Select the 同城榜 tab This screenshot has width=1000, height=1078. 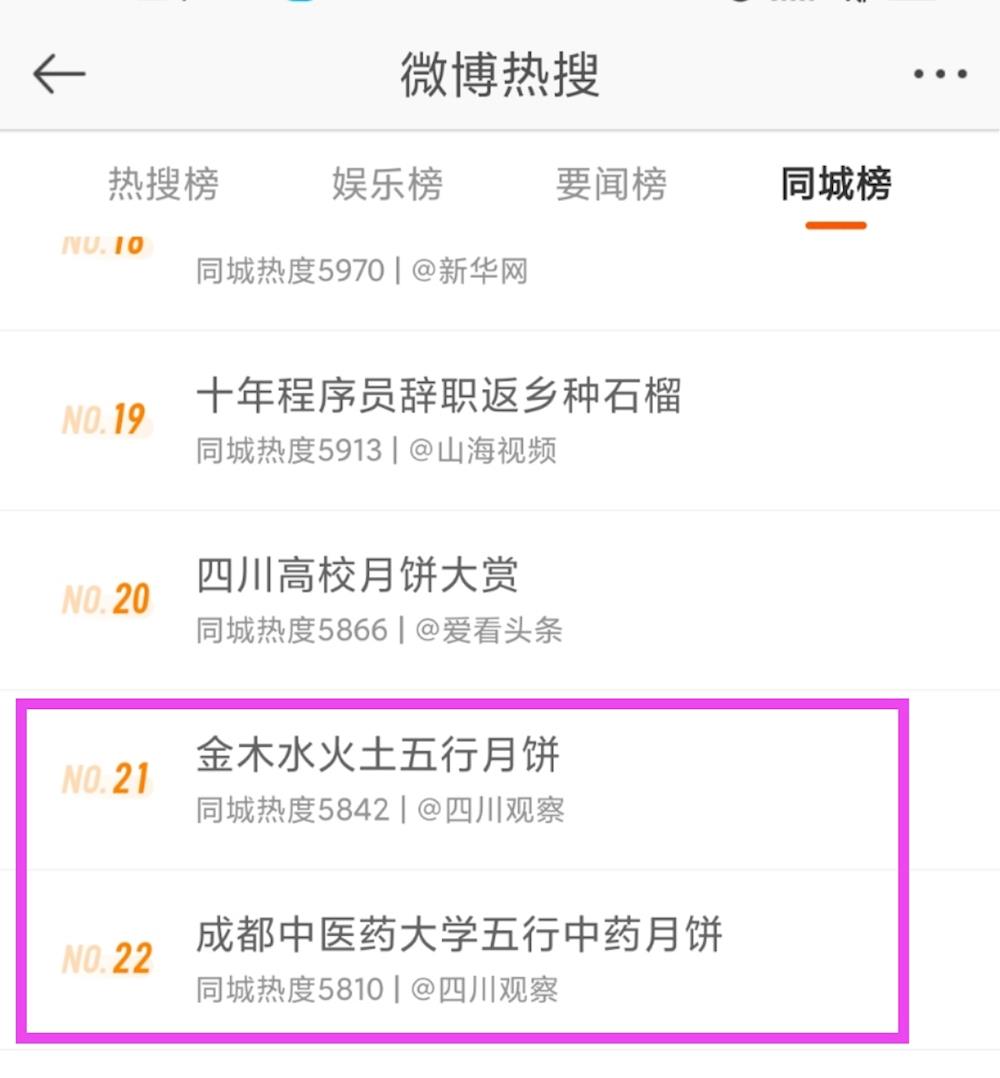coord(836,185)
